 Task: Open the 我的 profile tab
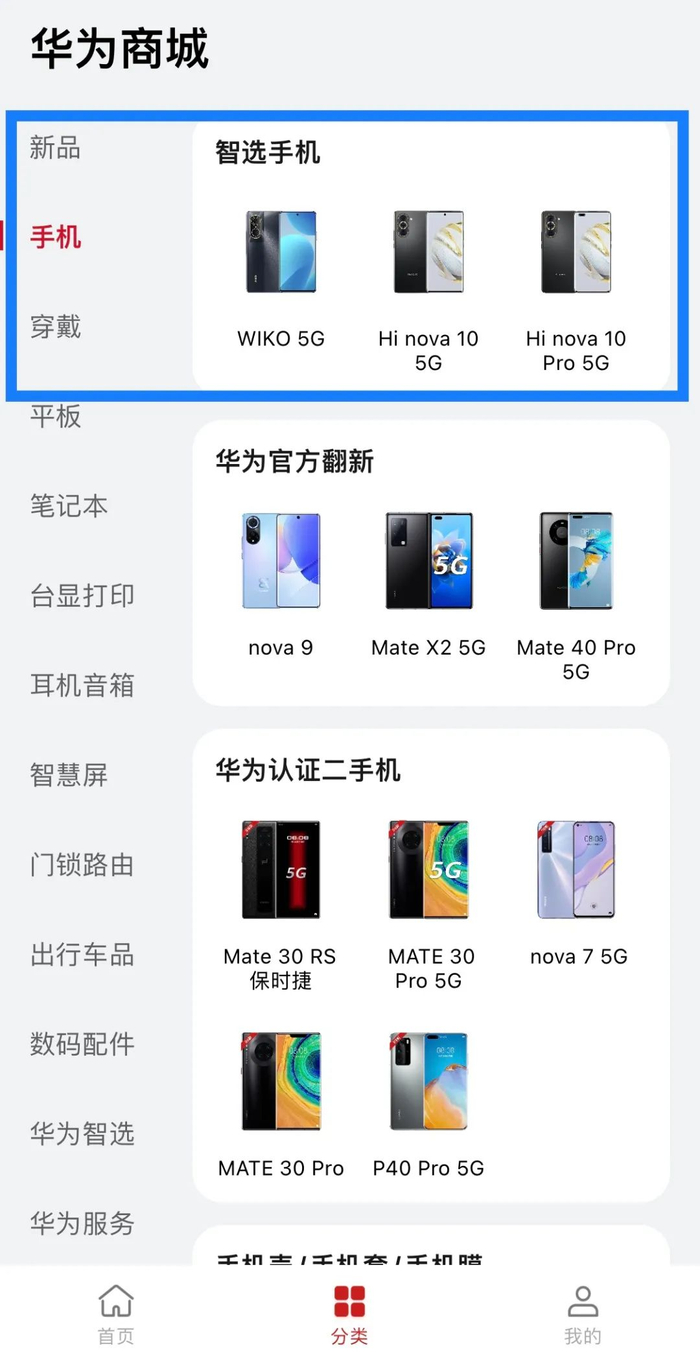click(582, 1314)
